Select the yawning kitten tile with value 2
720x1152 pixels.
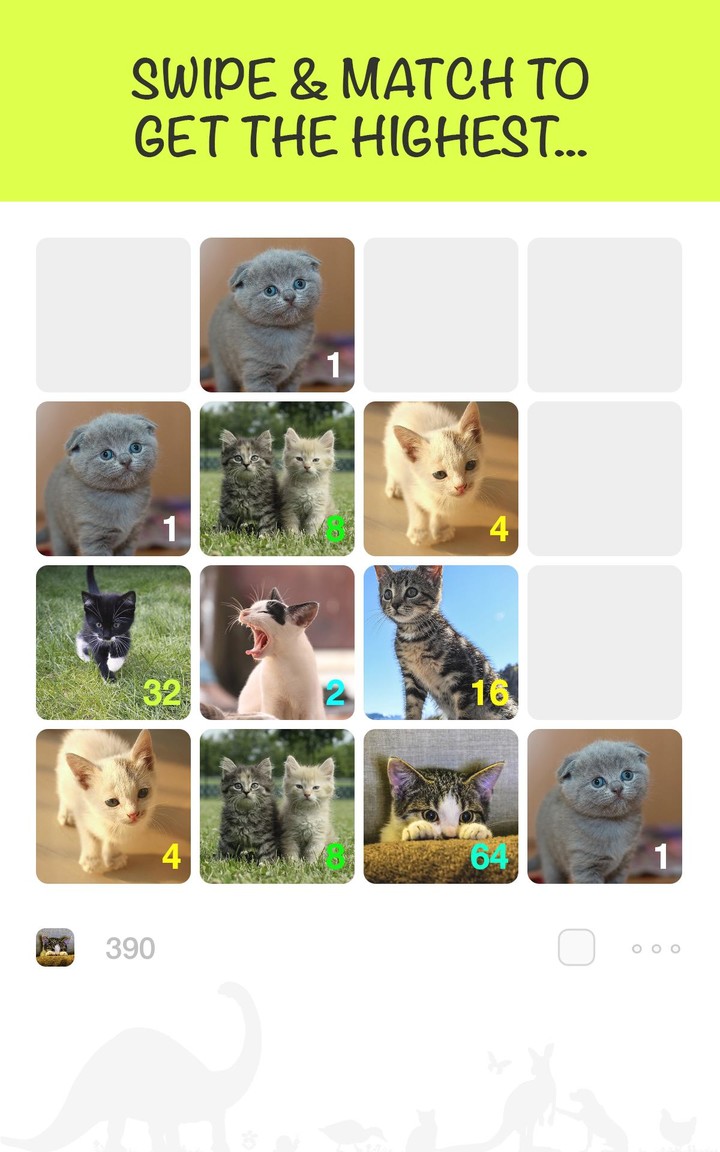point(277,641)
